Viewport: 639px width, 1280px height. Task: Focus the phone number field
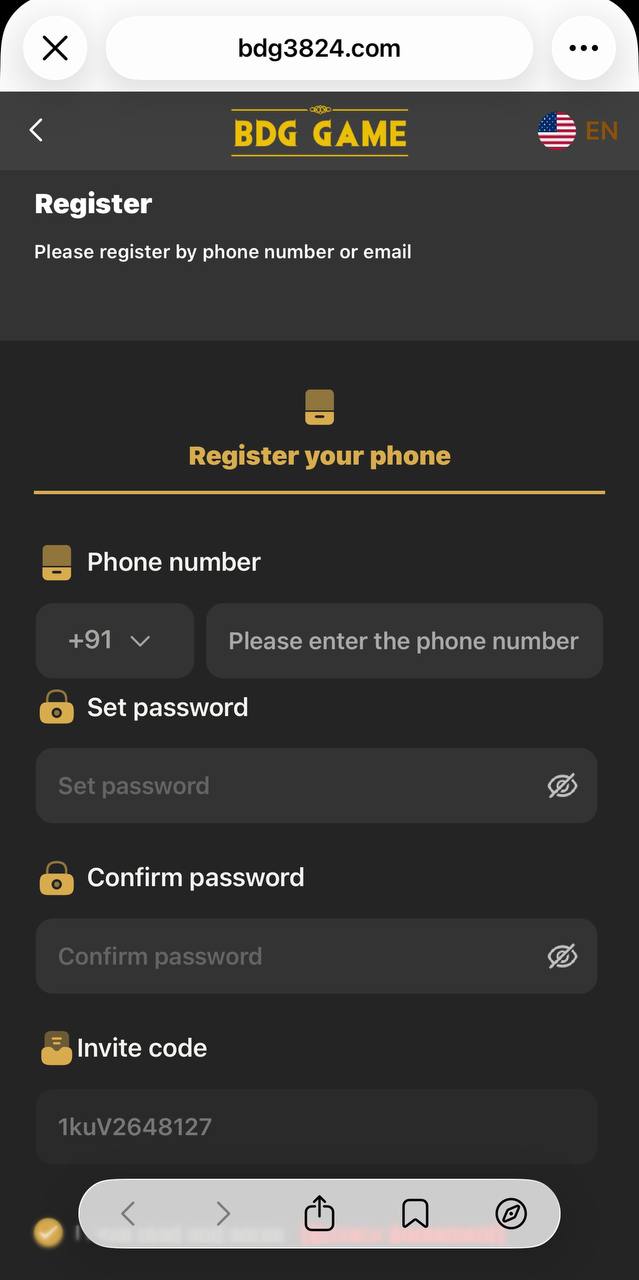click(403, 641)
